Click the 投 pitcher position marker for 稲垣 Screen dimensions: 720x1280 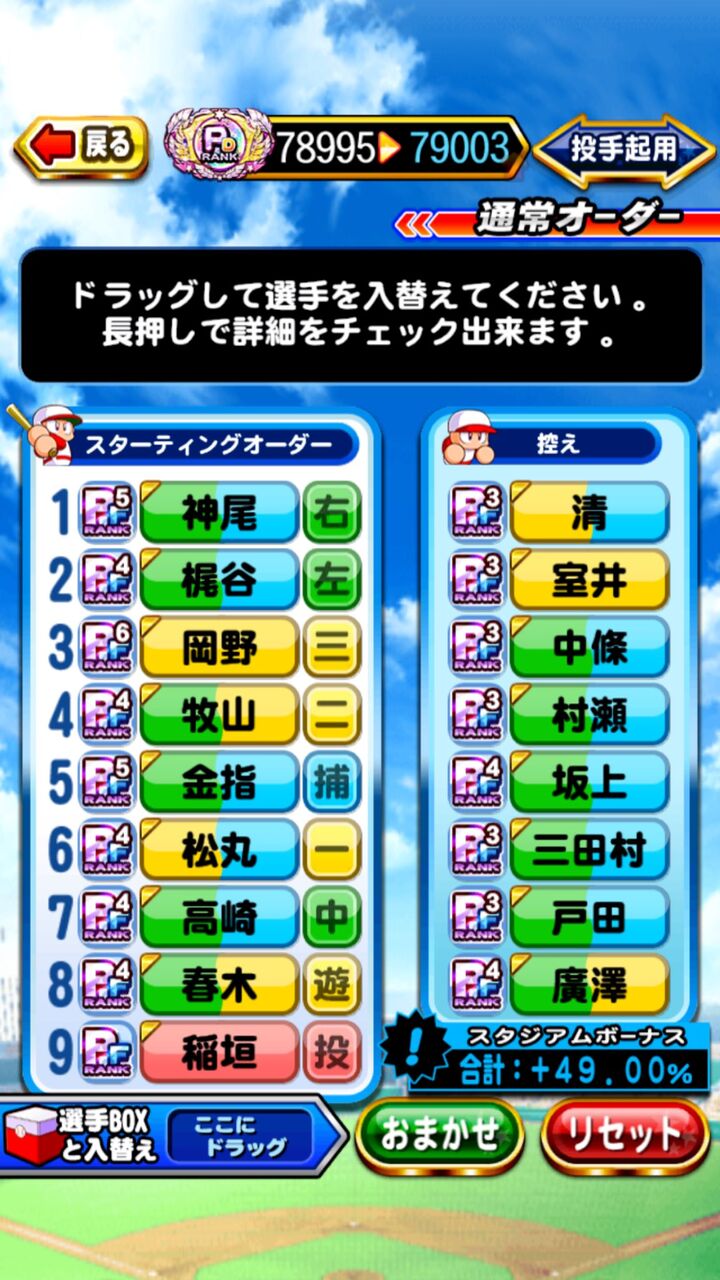tap(330, 1051)
